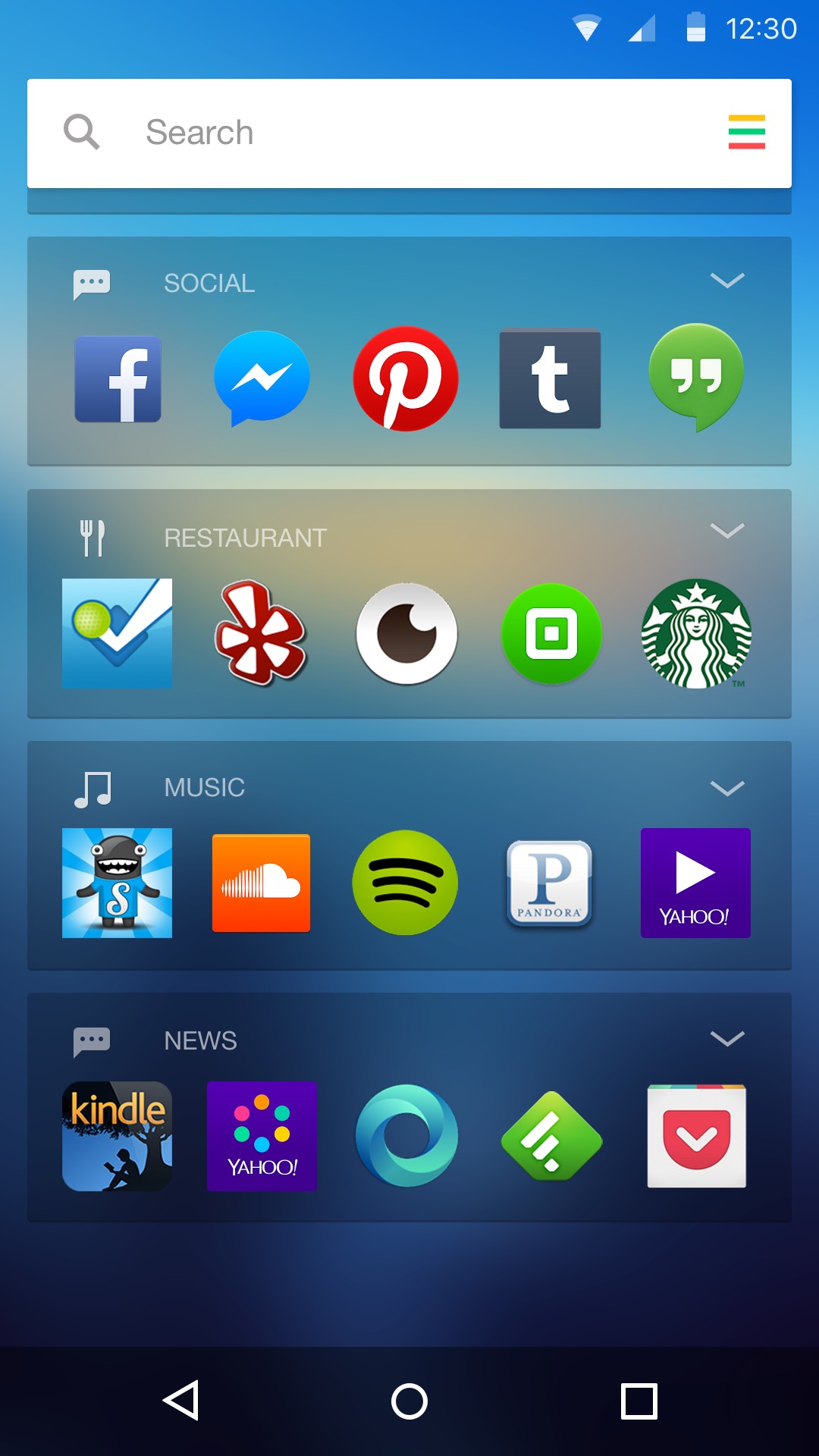Expand the Music category chevron
Image resolution: width=819 pixels, height=1456 pixels.
pos(726,789)
